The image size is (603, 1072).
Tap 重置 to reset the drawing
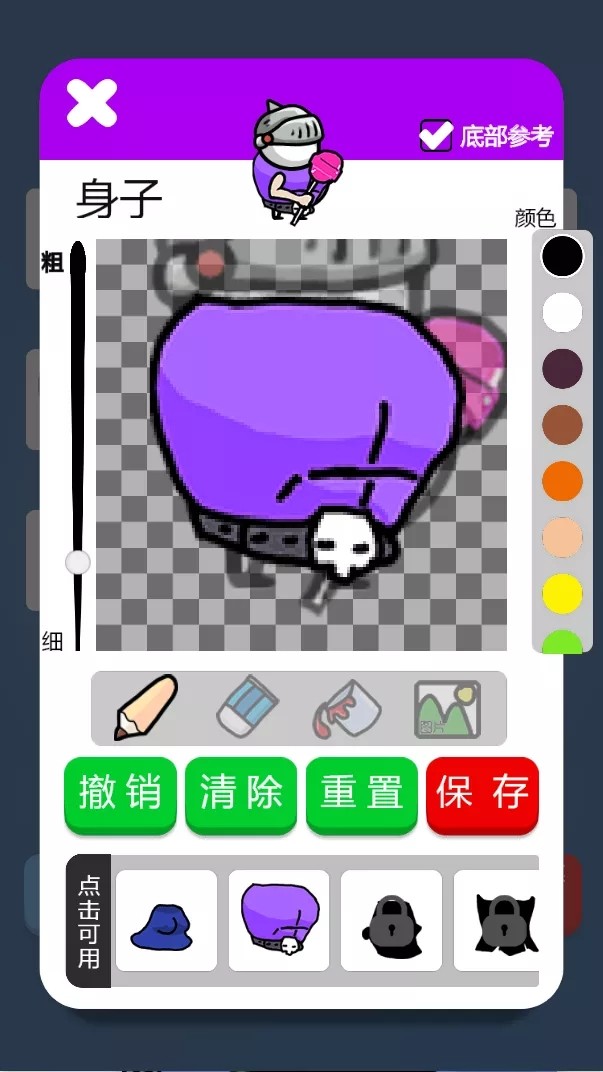point(361,793)
